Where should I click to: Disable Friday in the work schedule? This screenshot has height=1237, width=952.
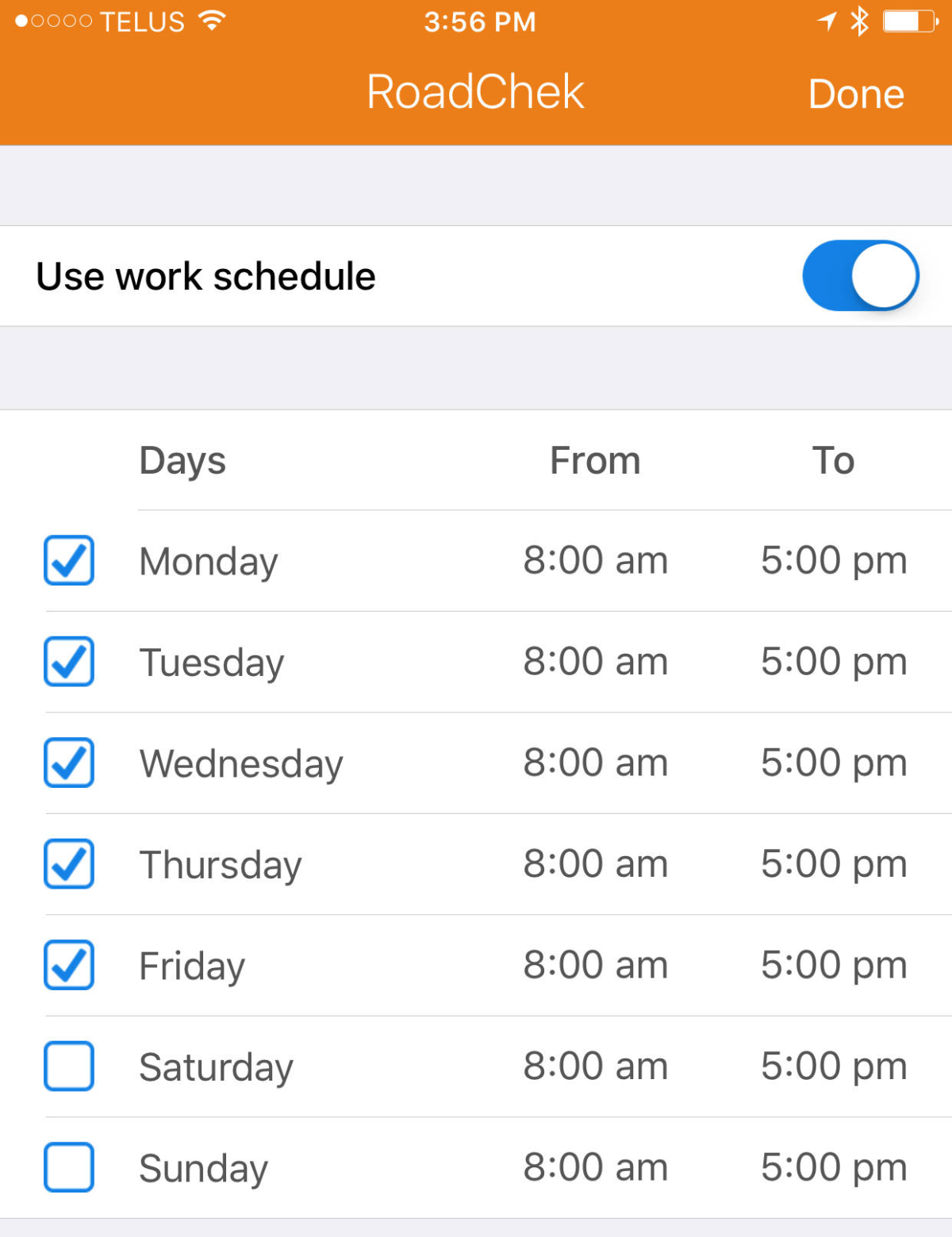[68, 965]
